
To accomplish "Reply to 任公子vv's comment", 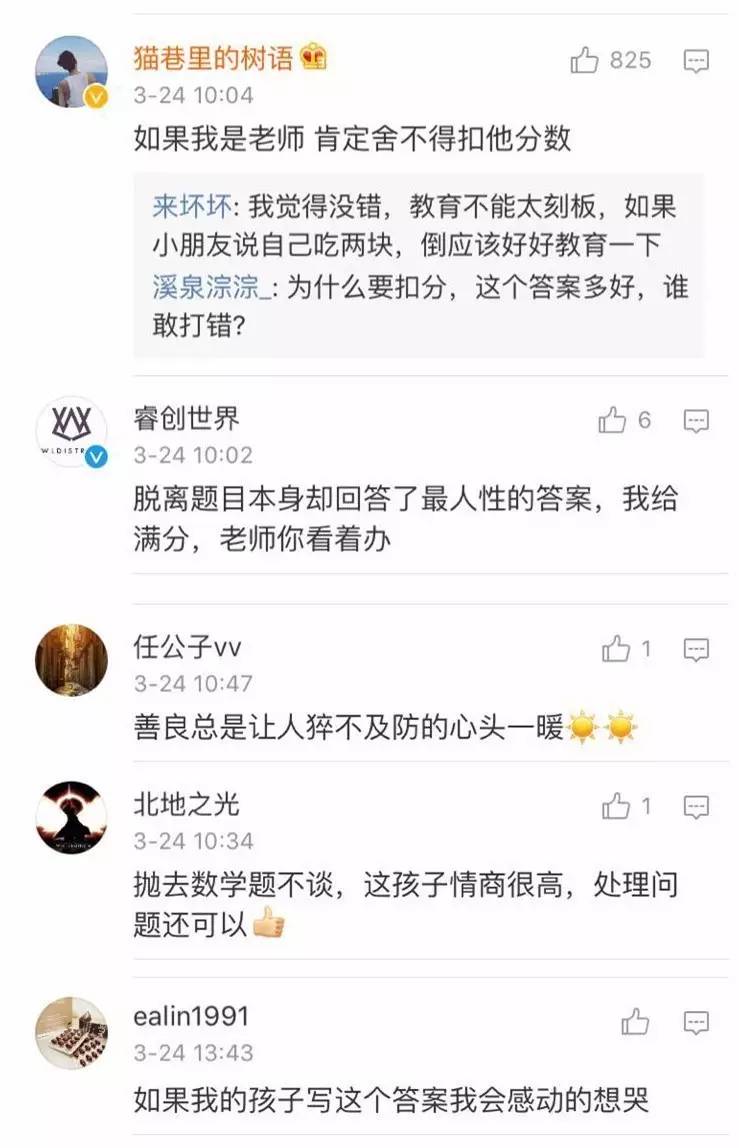I will tap(696, 650).
